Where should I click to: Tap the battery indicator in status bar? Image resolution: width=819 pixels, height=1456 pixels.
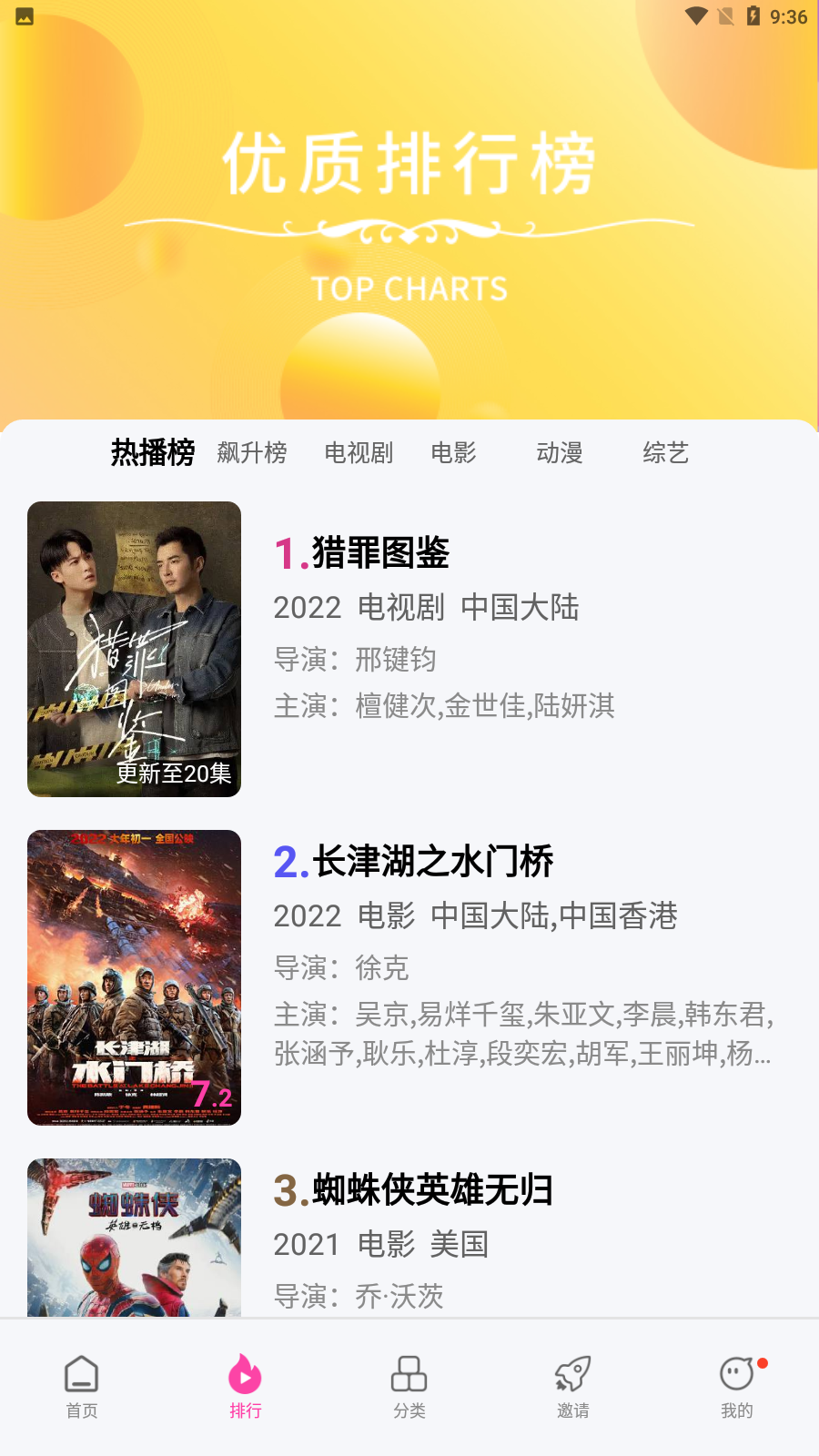click(x=753, y=14)
